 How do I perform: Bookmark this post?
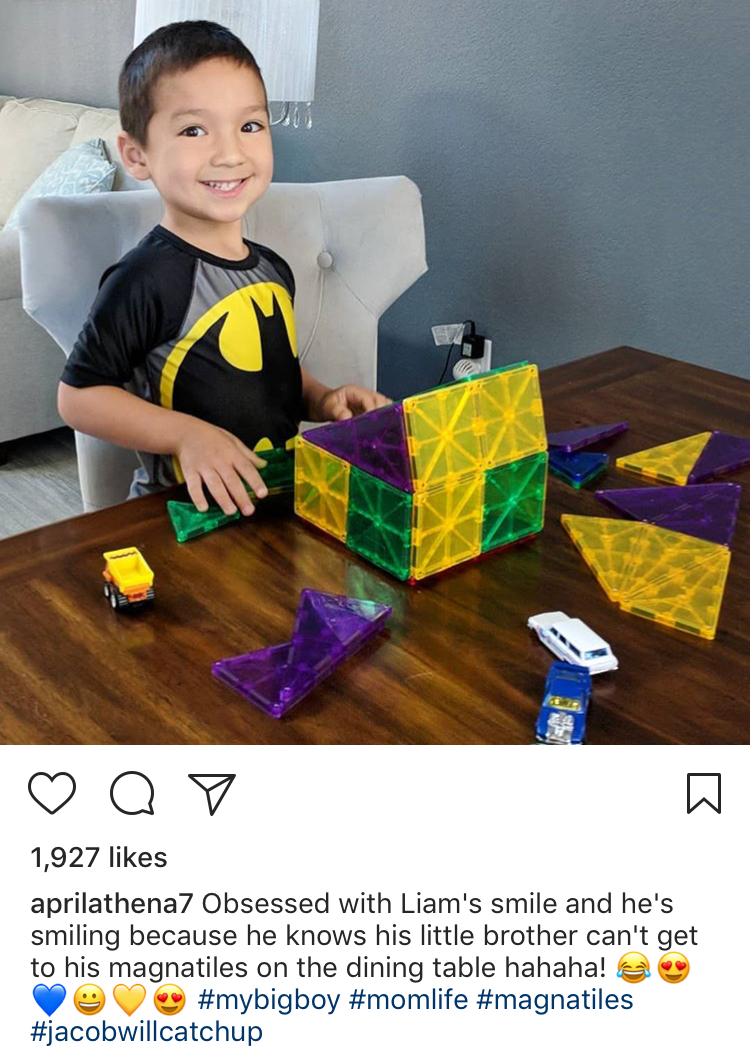click(x=704, y=793)
